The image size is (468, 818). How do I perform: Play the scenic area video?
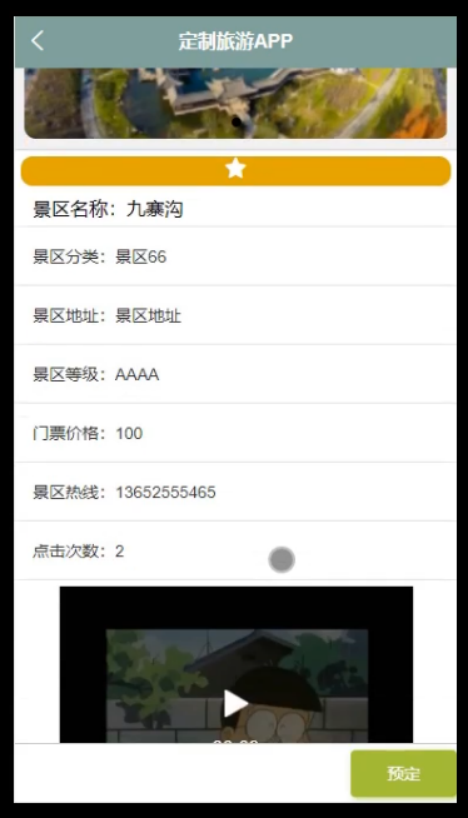pyautogui.click(x=236, y=704)
